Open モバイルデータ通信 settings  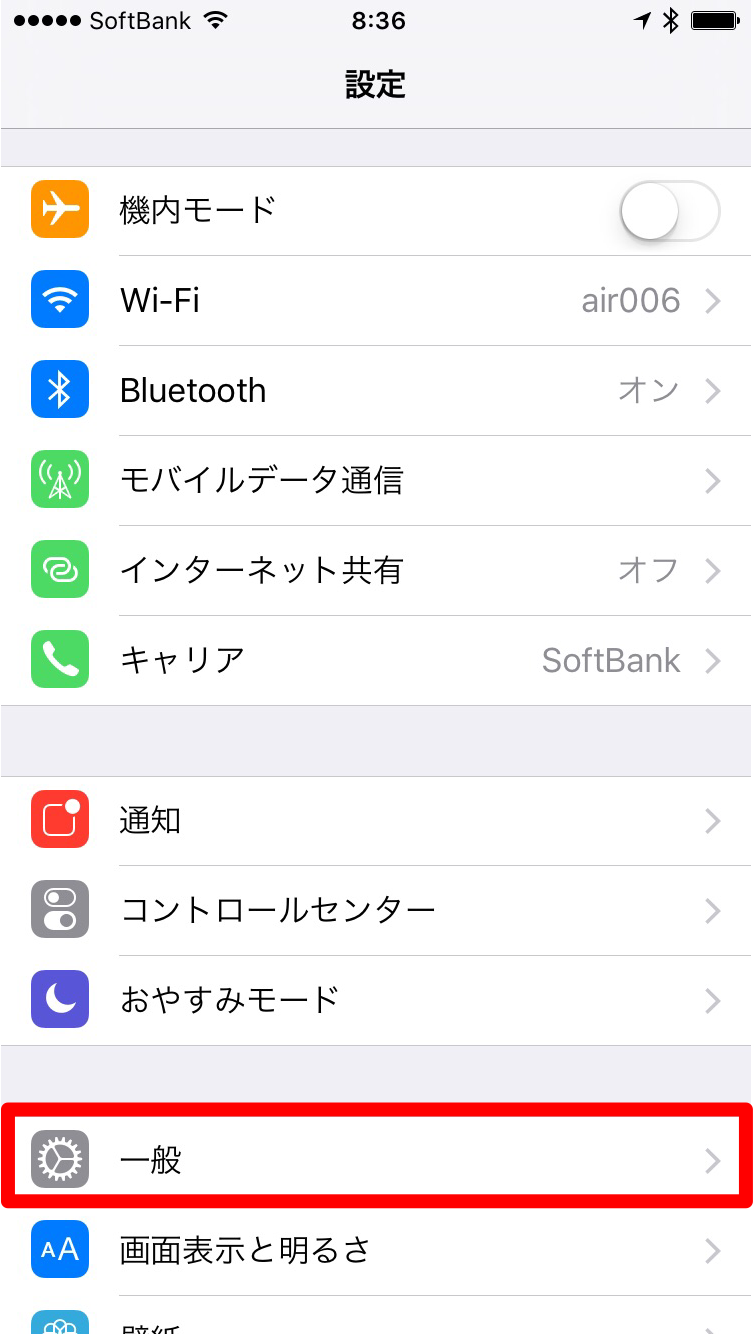point(376,481)
